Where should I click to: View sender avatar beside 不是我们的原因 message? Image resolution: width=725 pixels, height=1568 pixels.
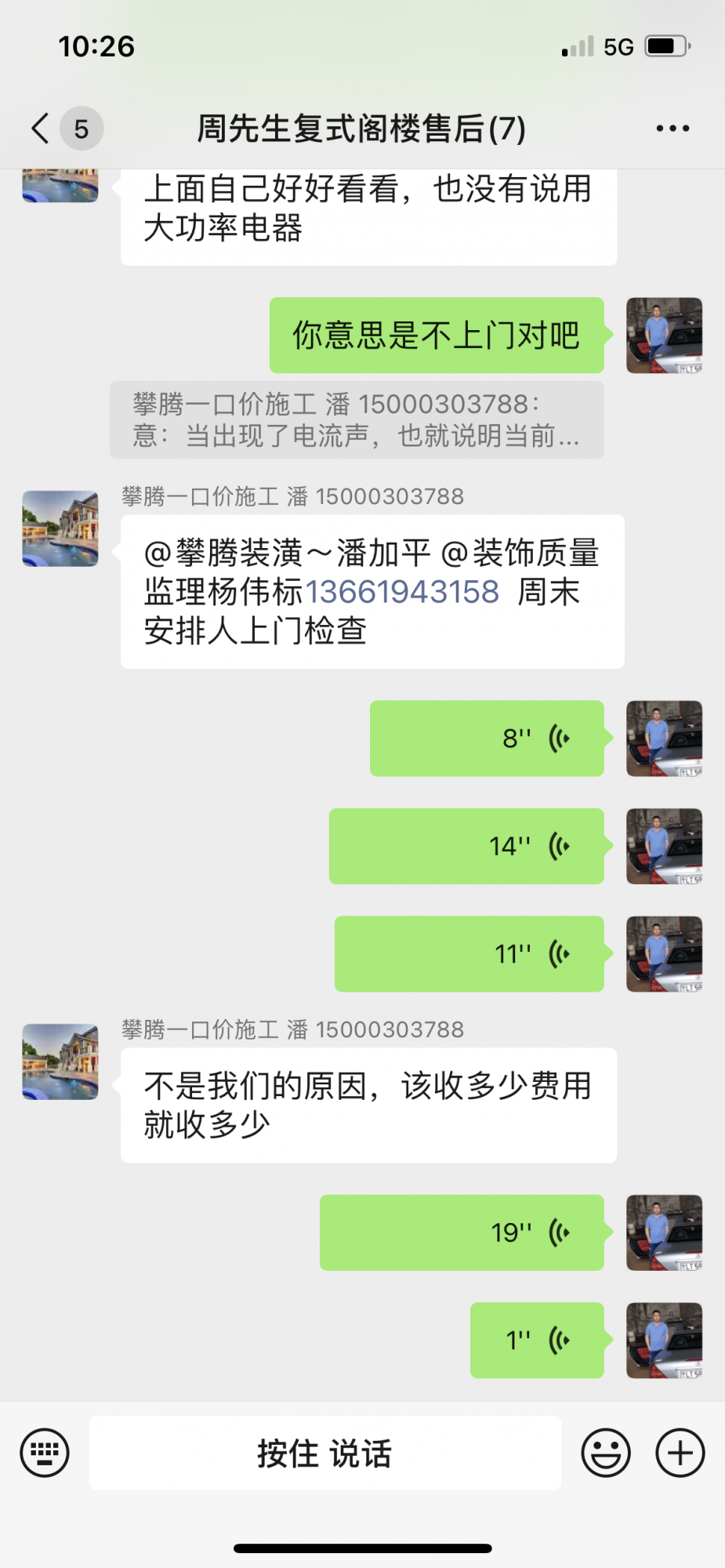pos(60,1062)
